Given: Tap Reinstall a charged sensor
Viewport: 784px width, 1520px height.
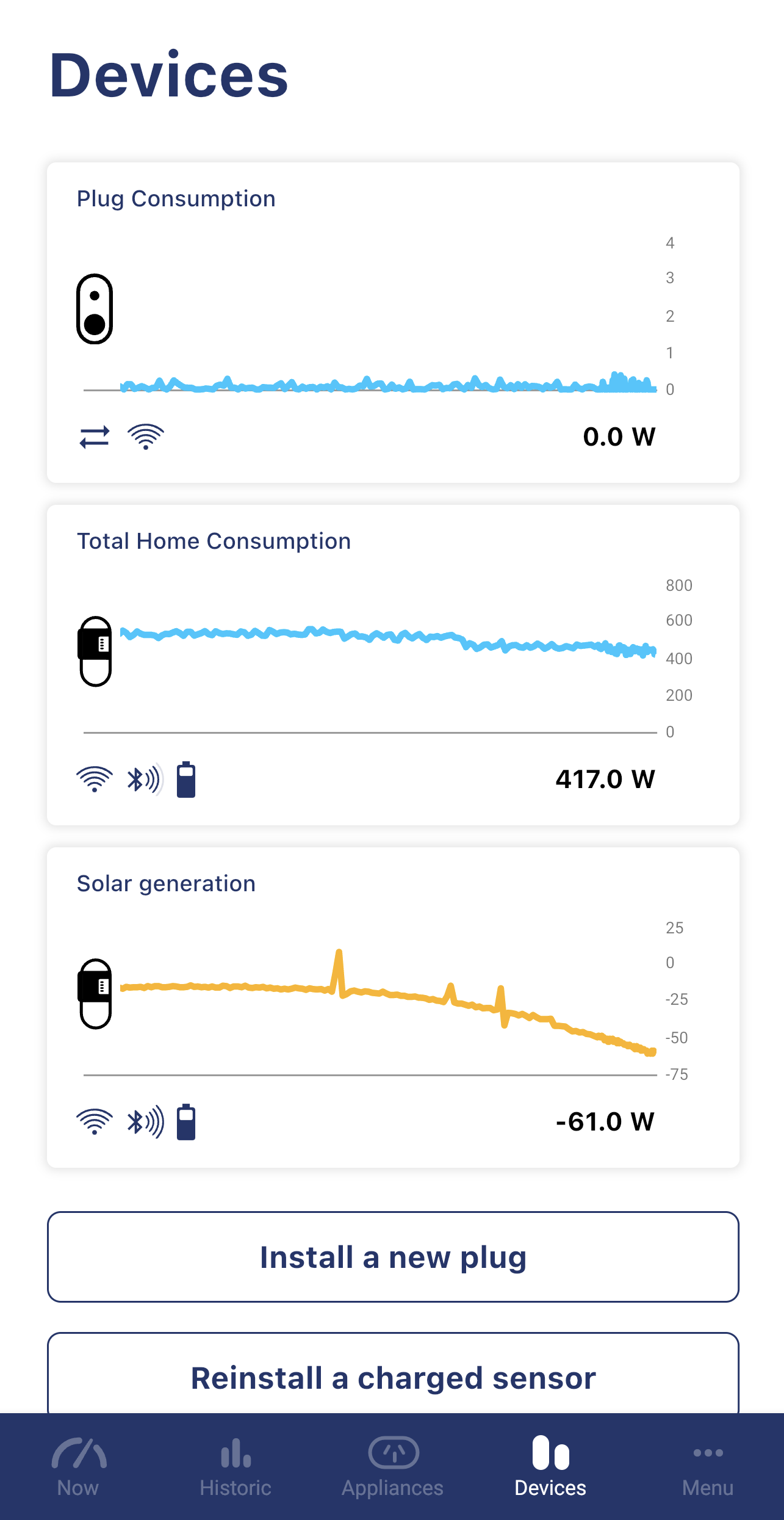Looking at the screenshot, I should pos(392,1378).
